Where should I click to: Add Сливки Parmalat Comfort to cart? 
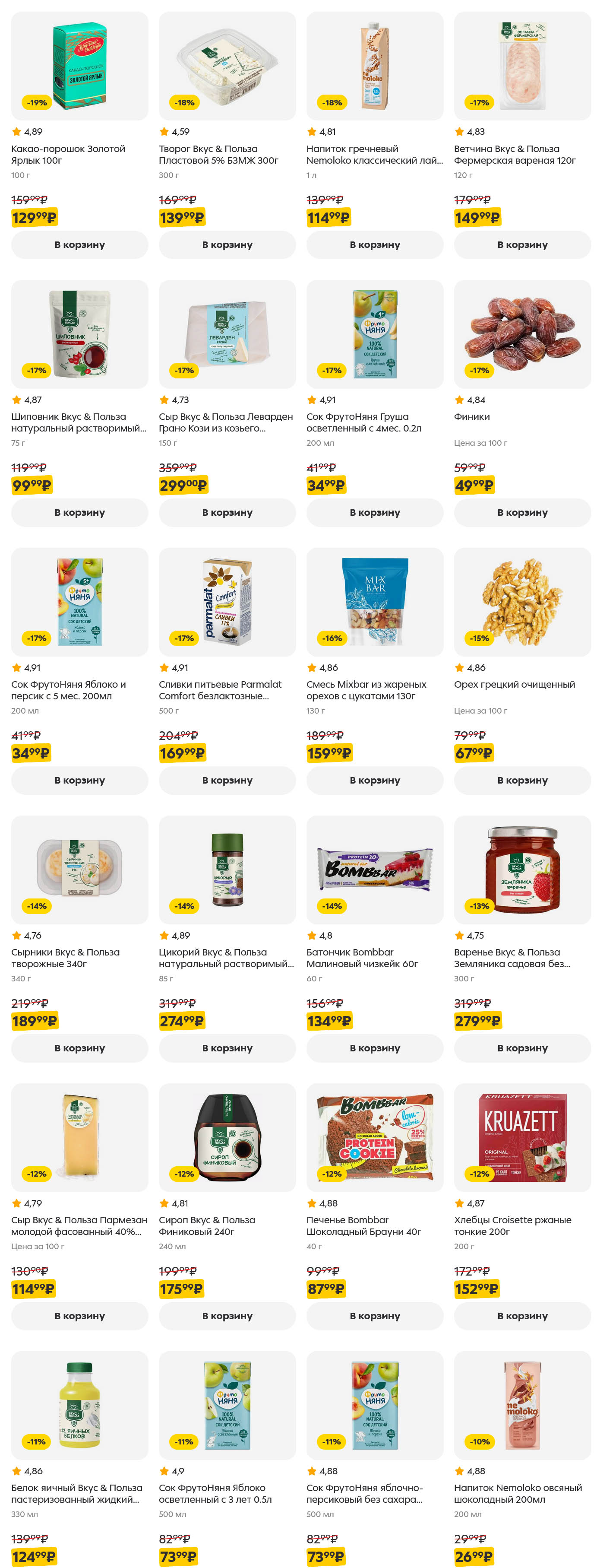[x=227, y=781]
